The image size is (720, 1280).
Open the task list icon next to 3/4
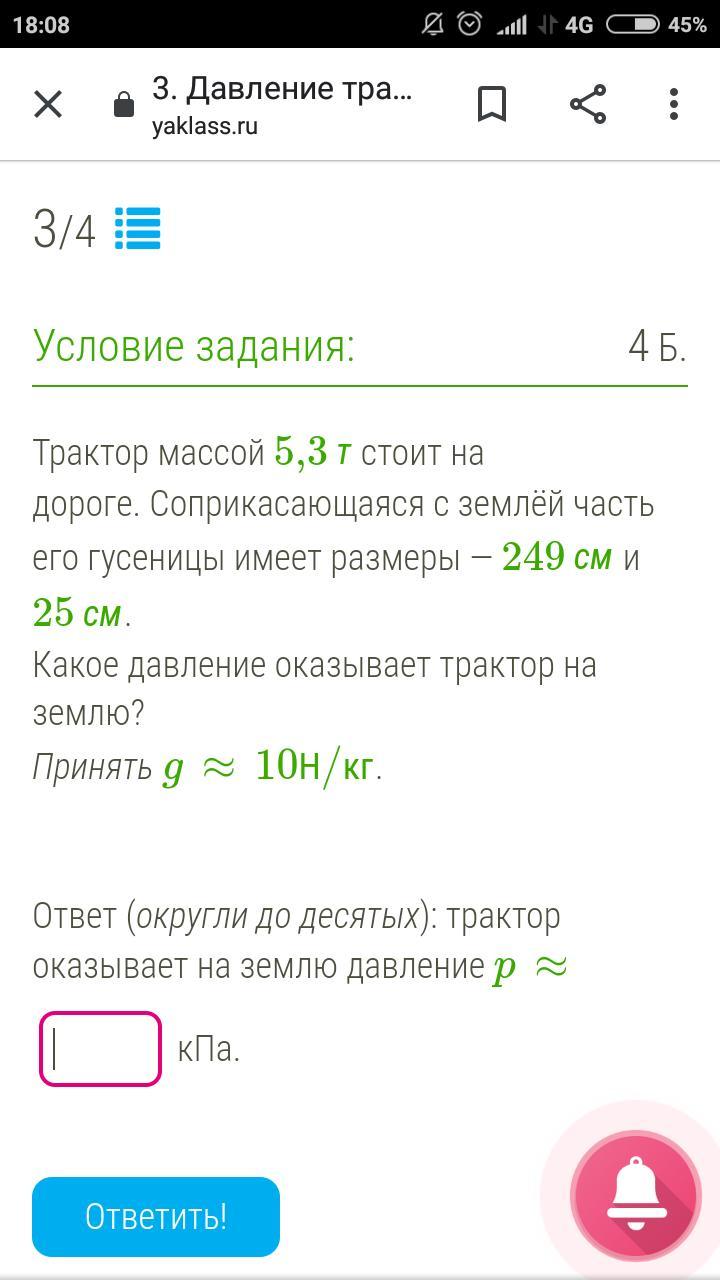[137, 229]
